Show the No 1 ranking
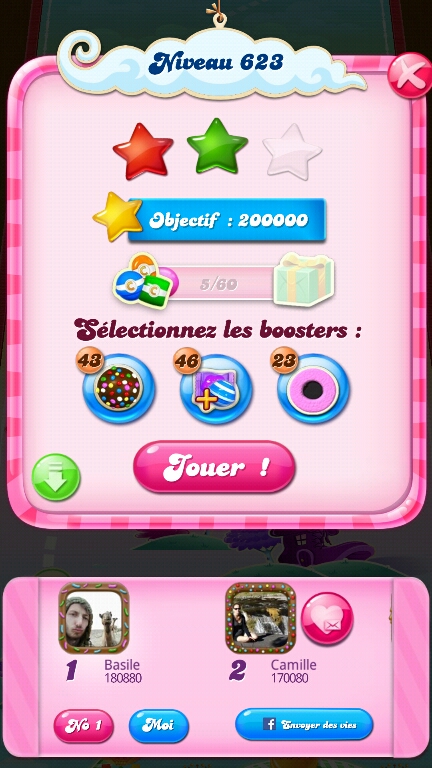 [x=83, y=726]
